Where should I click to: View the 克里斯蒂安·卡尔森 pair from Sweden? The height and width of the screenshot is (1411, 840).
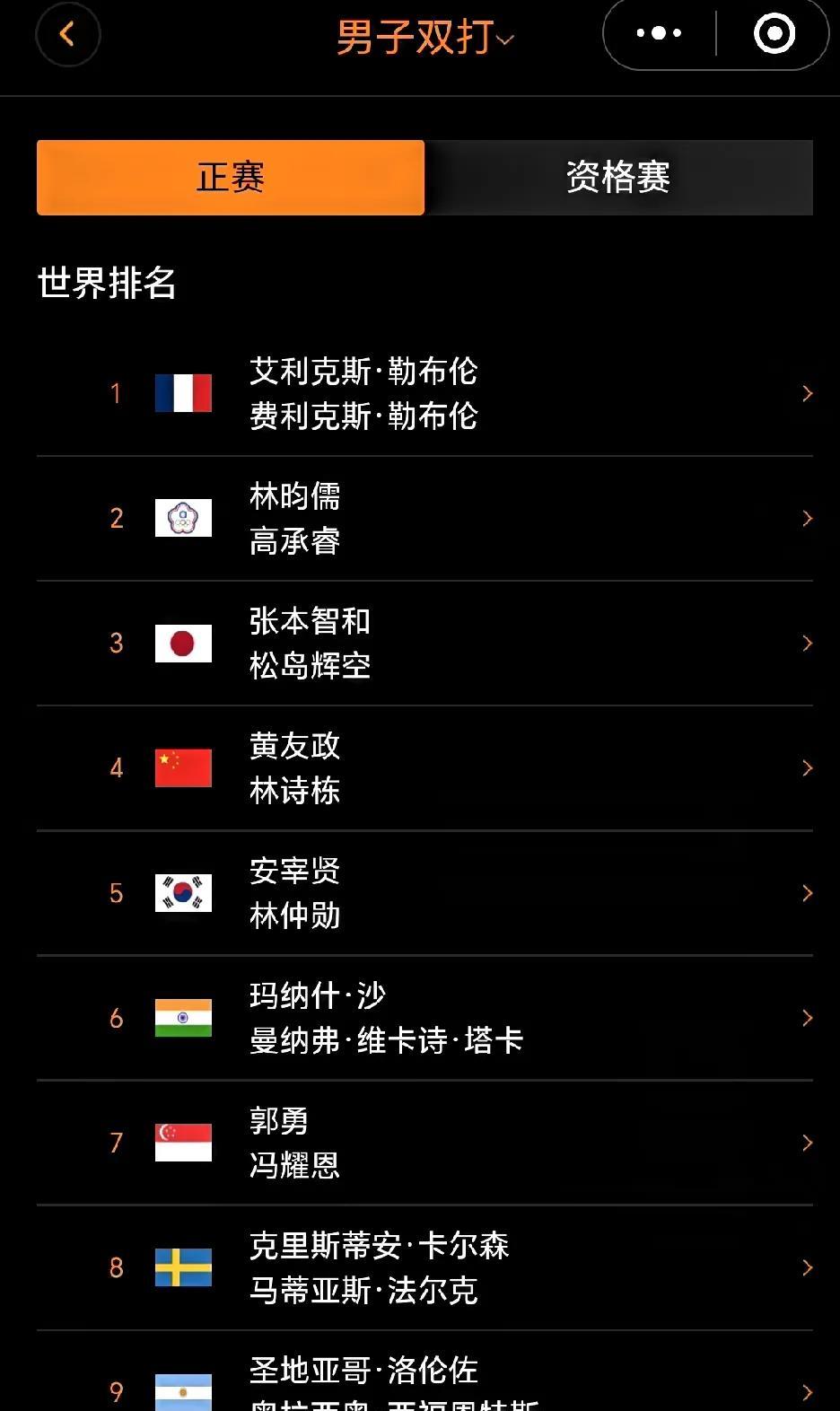(x=424, y=1267)
